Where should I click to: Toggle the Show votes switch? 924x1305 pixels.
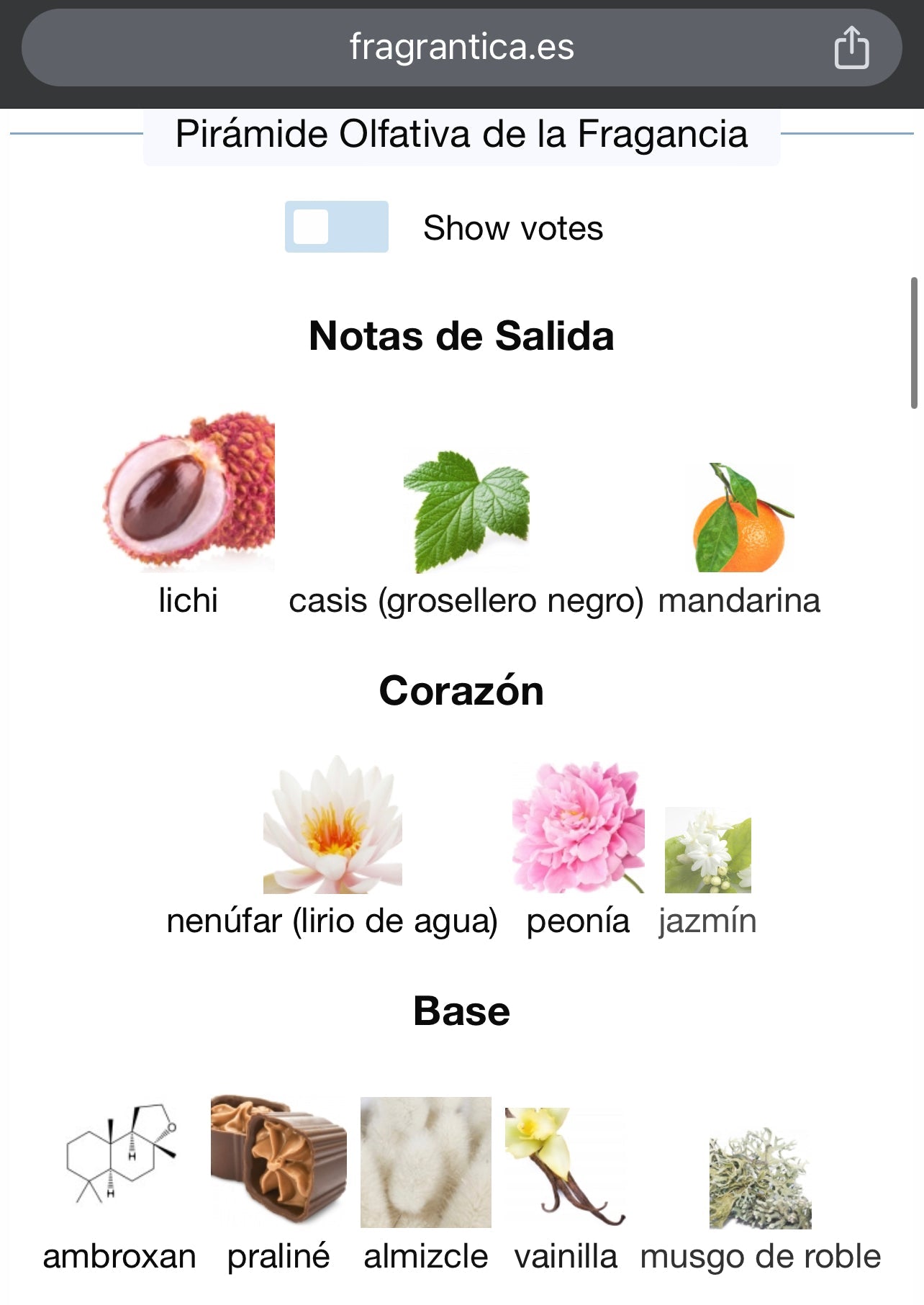point(336,227)
